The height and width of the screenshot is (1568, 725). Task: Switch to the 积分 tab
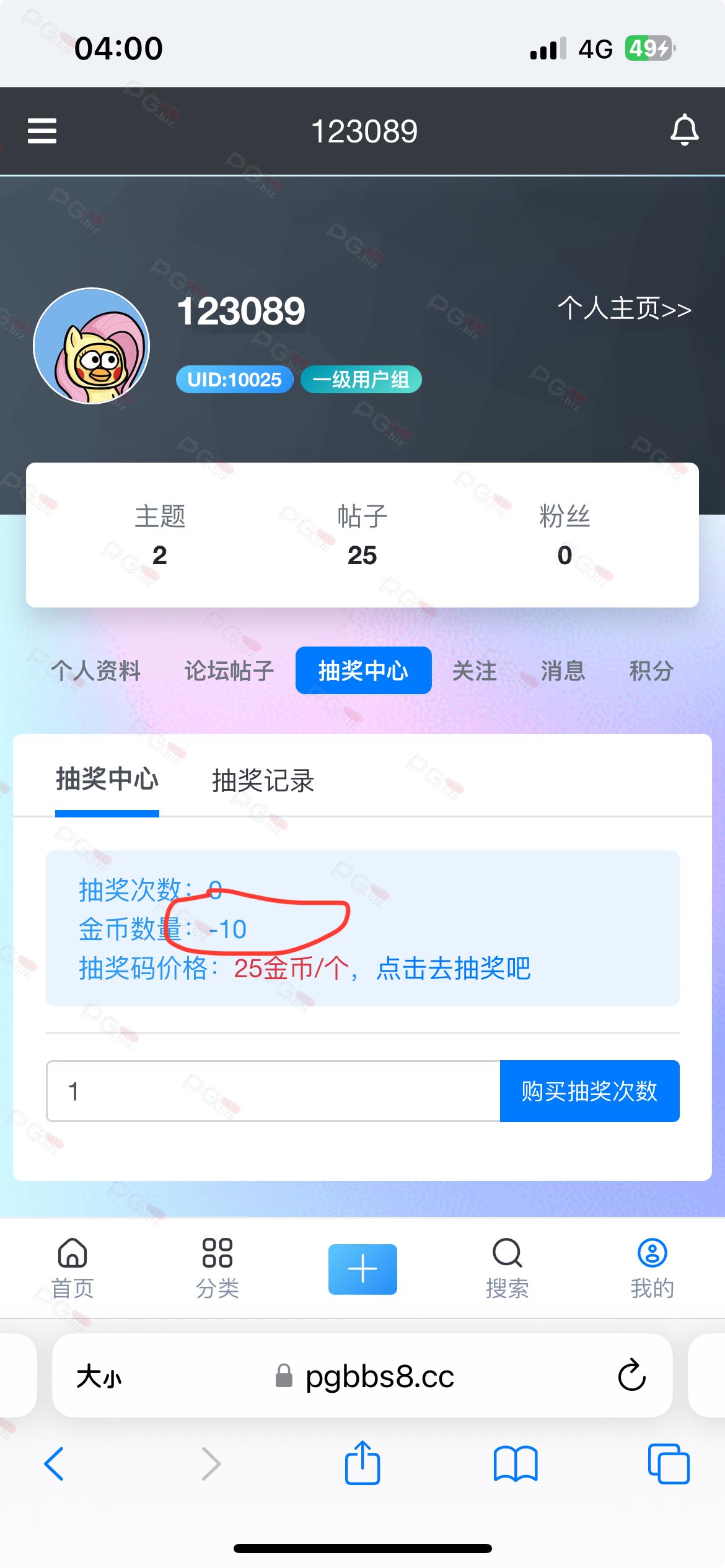pyautogui.click(x=651, y=671)
